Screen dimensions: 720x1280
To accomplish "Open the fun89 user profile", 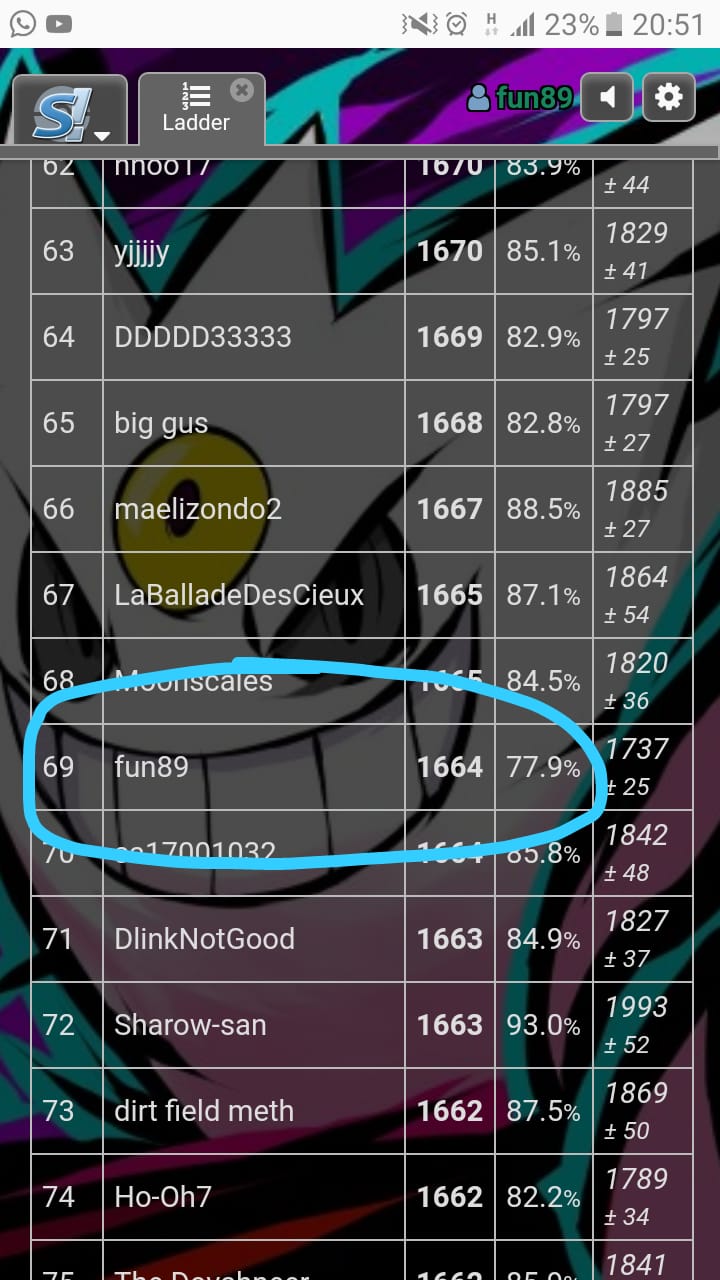I will pyautogui.click(x=521, y=97).
